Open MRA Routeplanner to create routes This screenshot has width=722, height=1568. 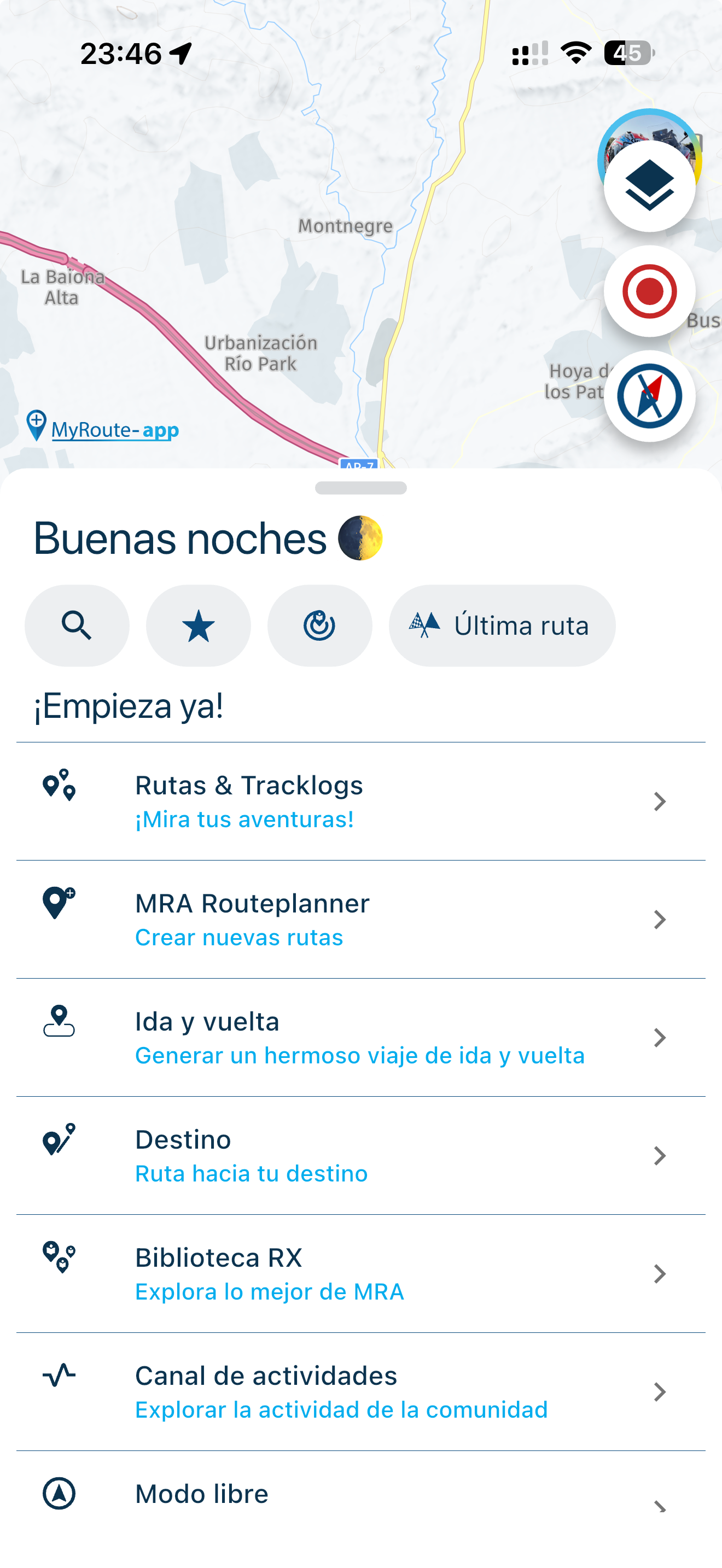[360, 919]
